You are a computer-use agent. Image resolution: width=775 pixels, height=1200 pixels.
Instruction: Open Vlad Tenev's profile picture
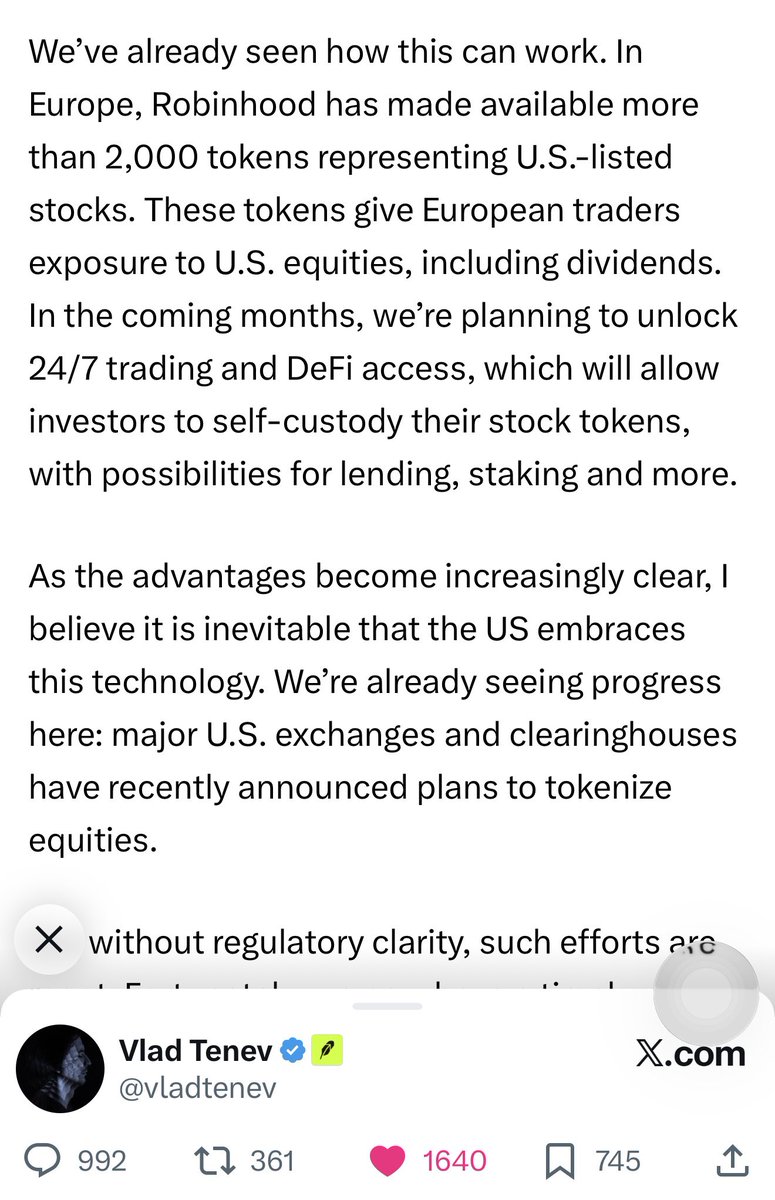pyautogui.click(x=61, y=1068)
